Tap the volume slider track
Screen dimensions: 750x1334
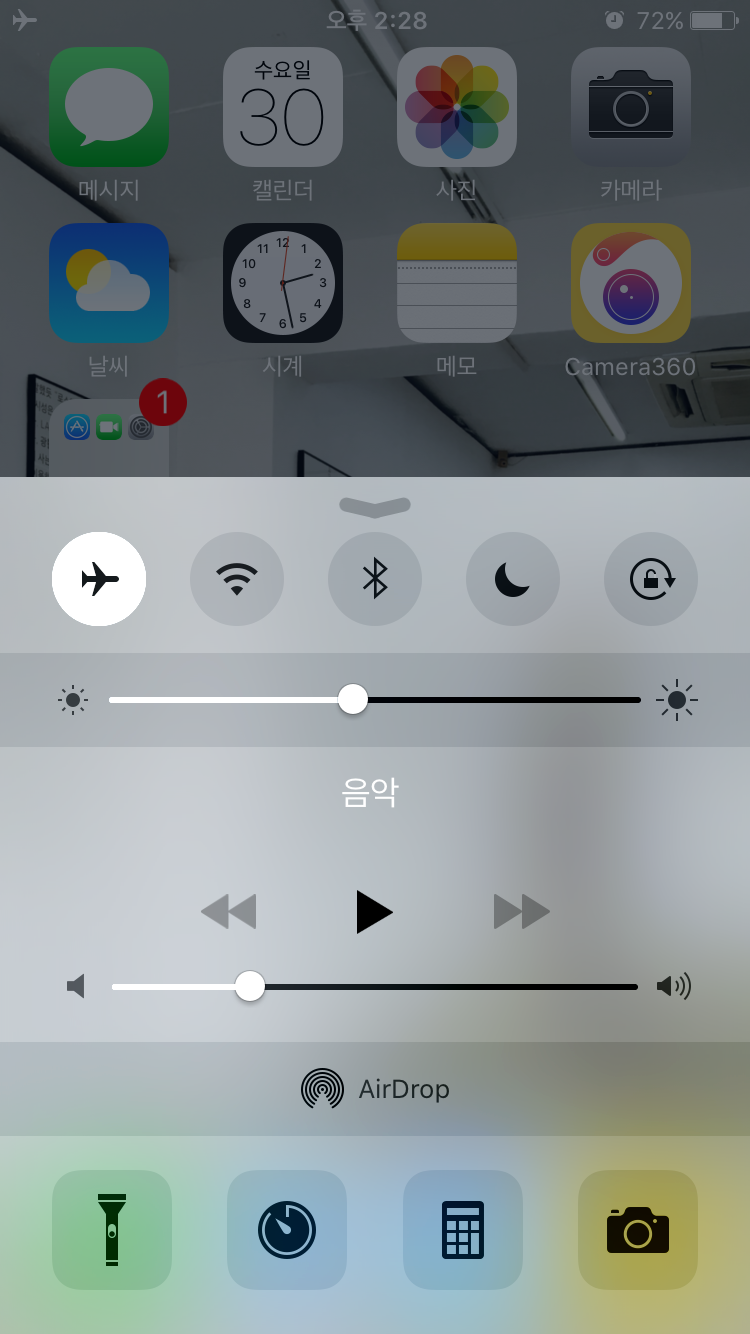(x=450, y=987)
